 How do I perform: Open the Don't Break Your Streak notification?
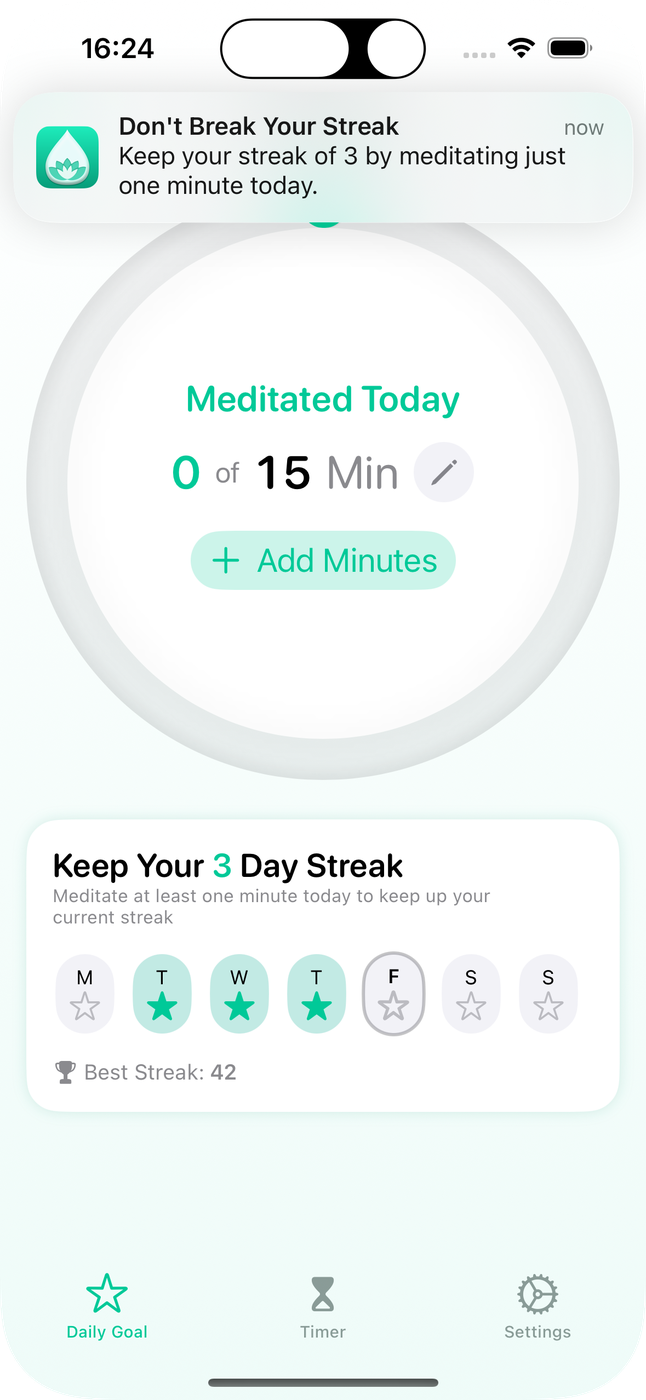pyautogui.click(x=323, y=157)
